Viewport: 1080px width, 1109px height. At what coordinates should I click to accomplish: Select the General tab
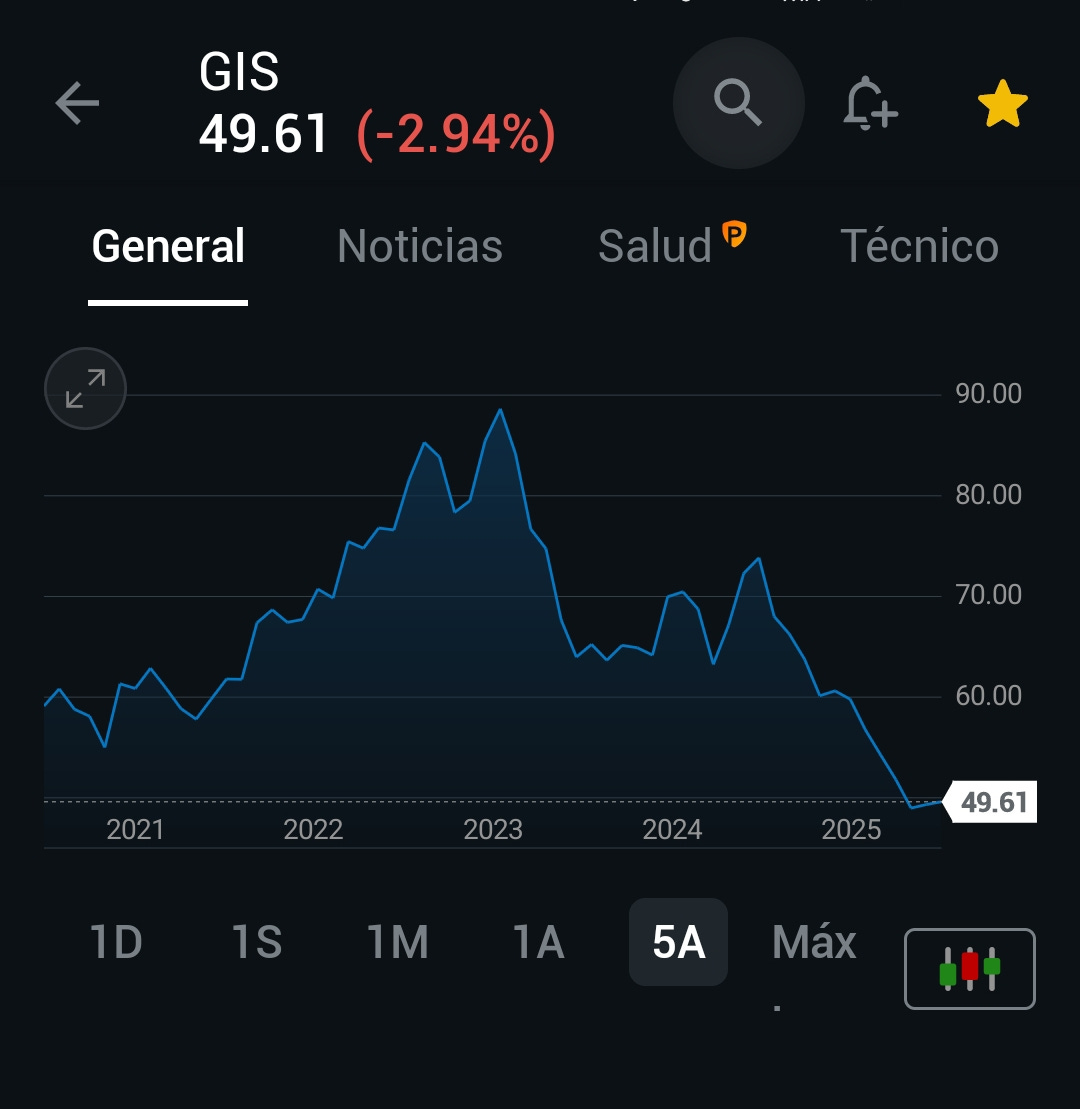click(168, 246)
